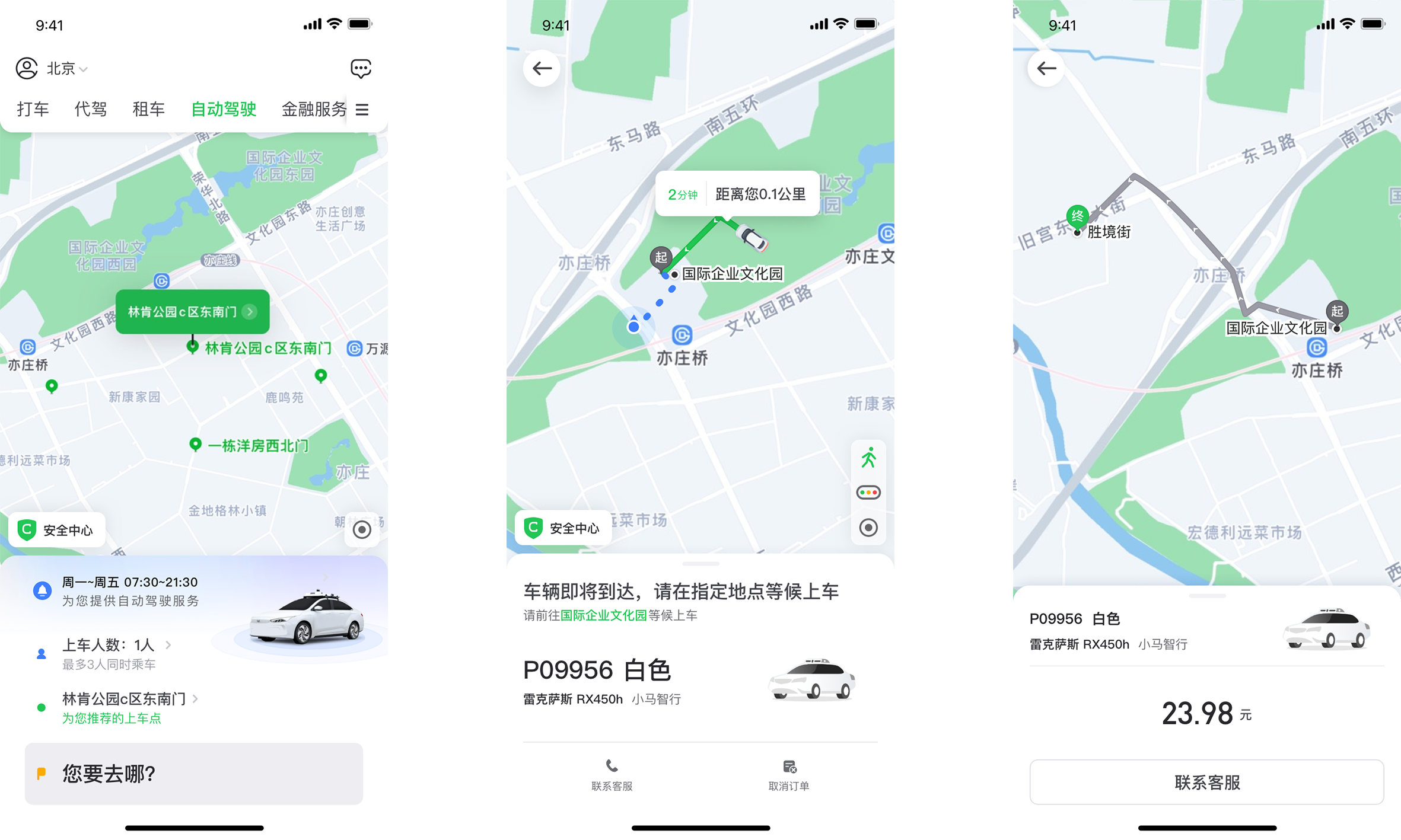
Task: Show the walking route to pickup
Action: pos(868,458)
